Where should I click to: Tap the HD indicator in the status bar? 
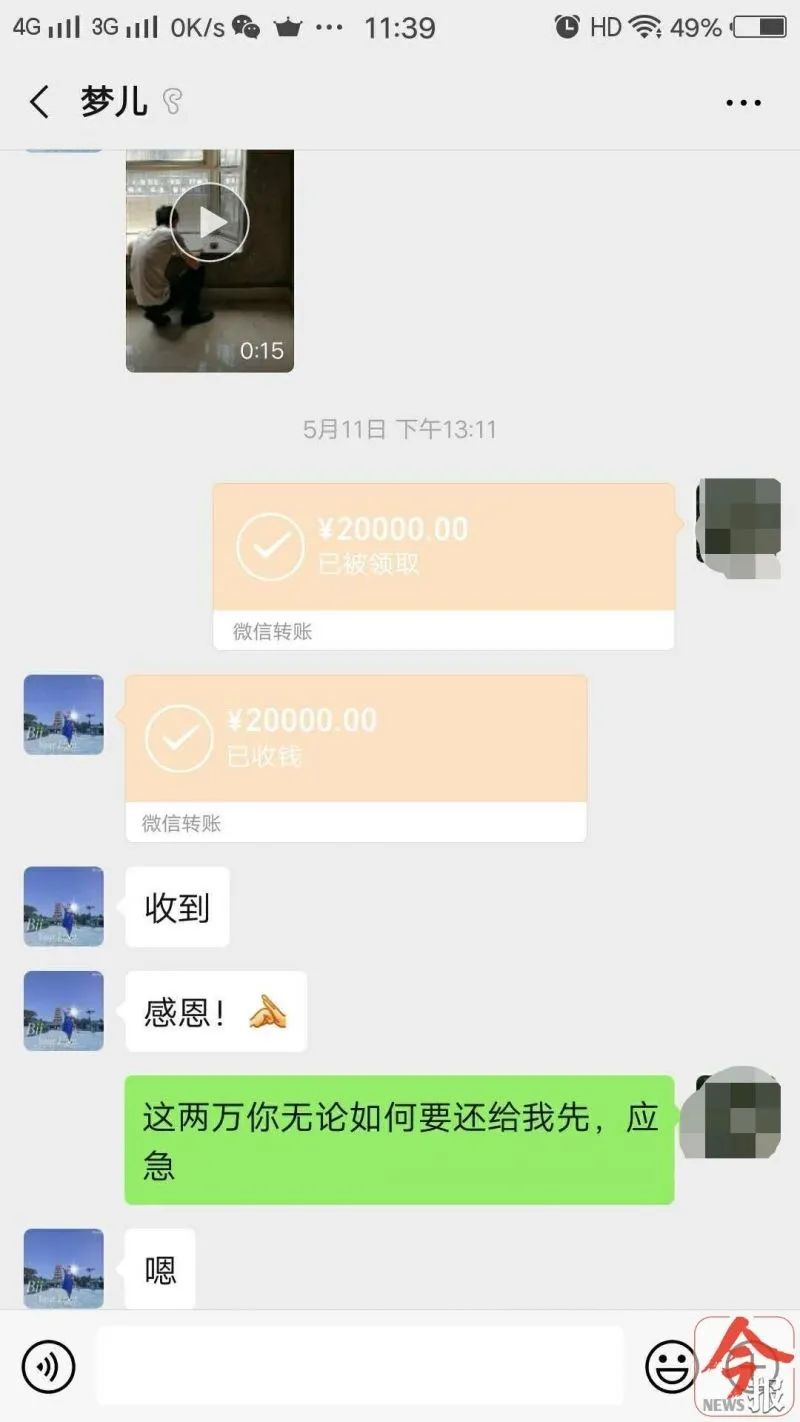coord(603,26)
